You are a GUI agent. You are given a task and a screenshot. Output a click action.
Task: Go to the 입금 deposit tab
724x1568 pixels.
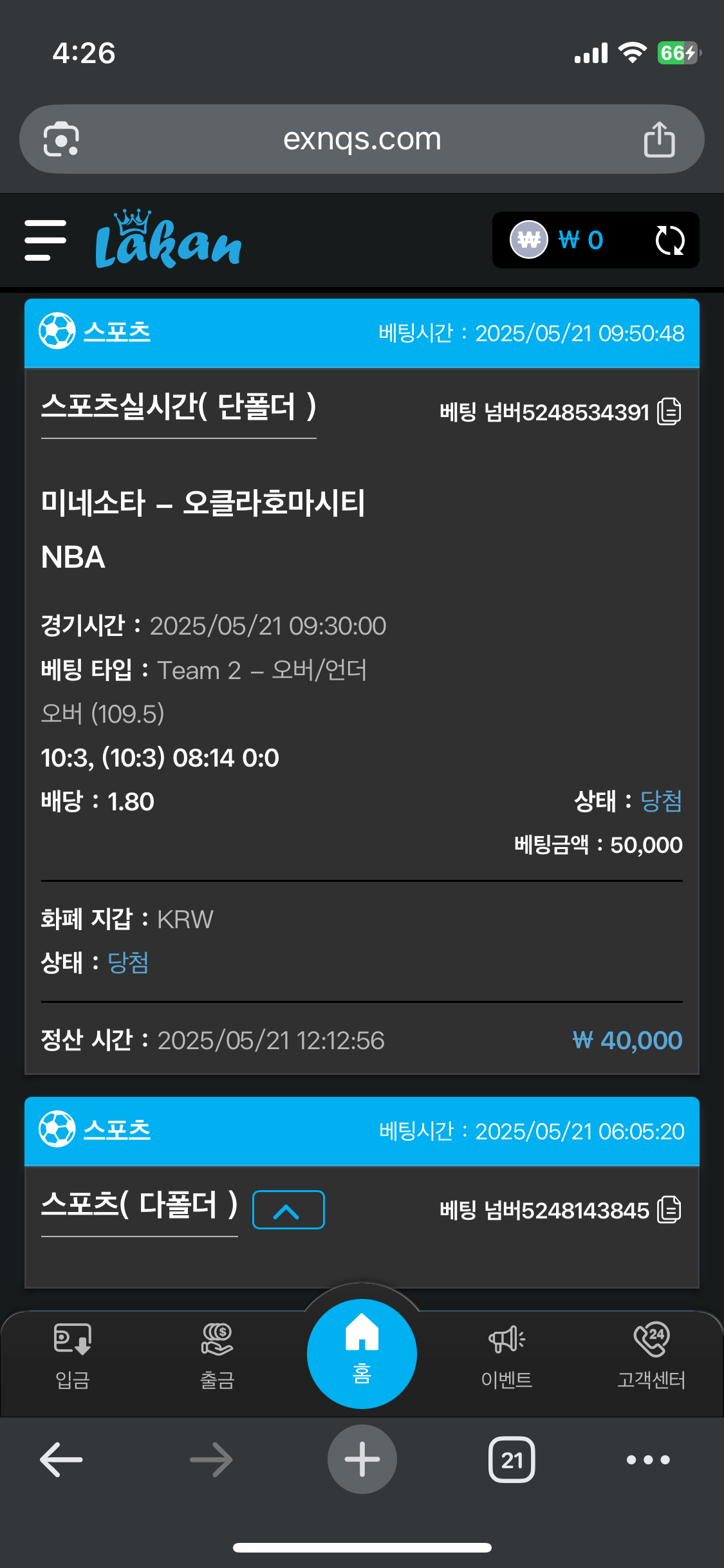[72, 1355]
